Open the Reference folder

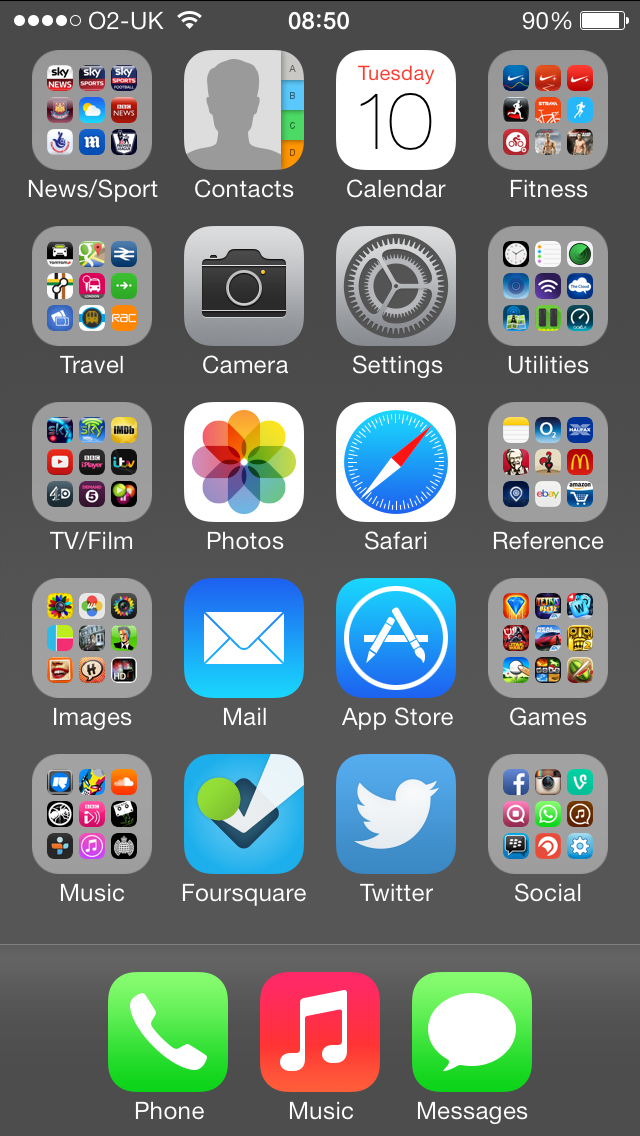coord(548,462)
